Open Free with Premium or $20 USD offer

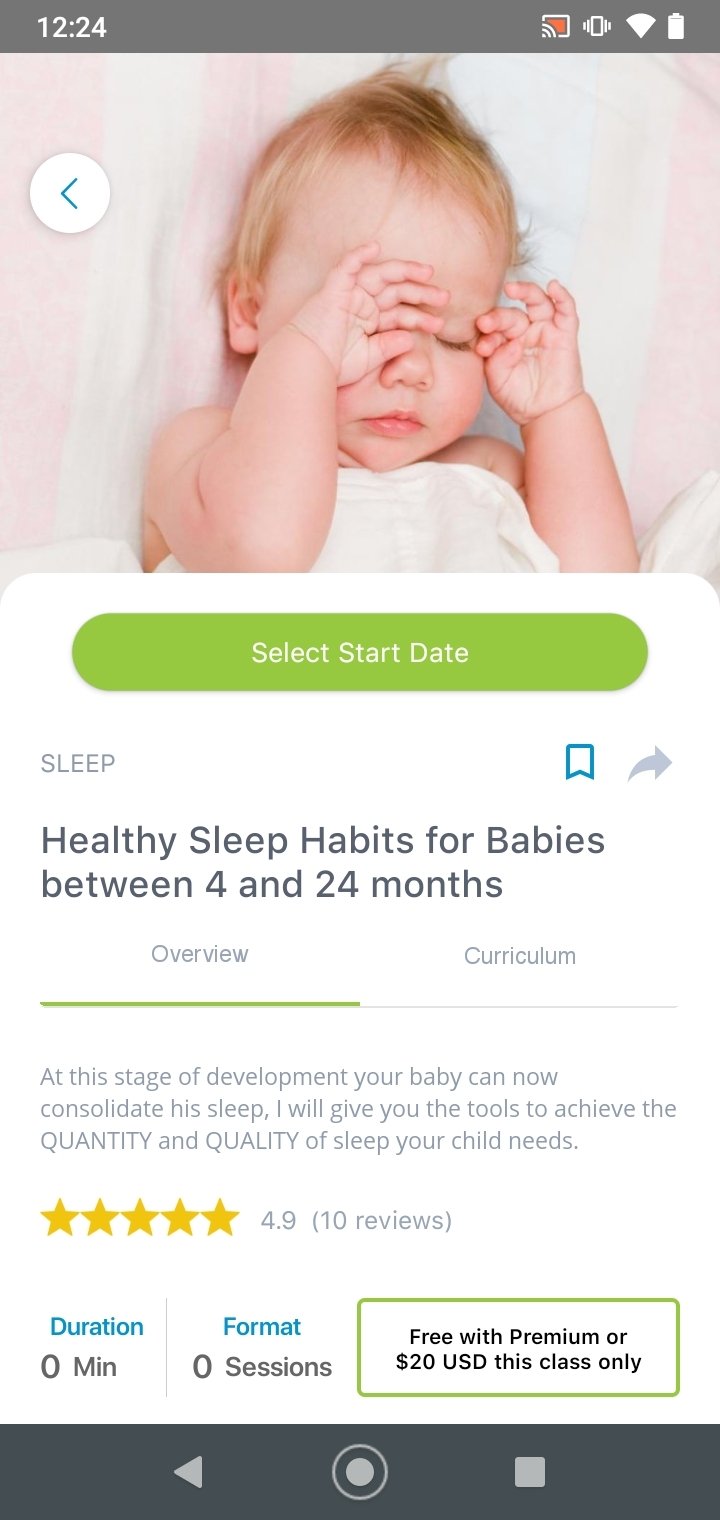pyautogui.click(x=518, y=1348)
